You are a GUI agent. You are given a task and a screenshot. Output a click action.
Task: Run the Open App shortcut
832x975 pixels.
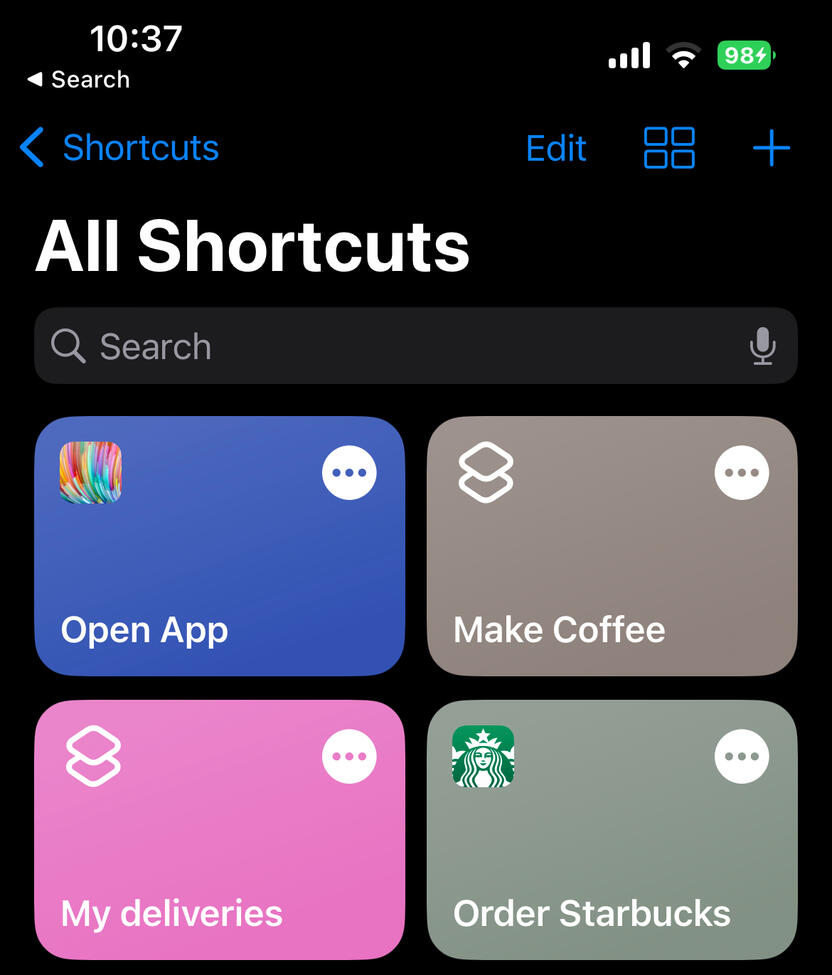coord(200,580)
